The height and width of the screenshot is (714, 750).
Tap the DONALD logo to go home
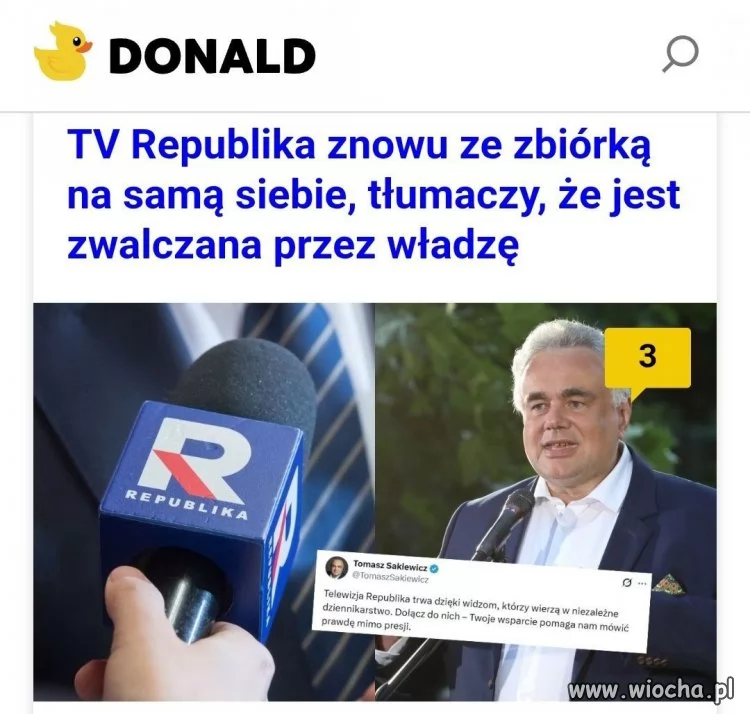click(x=176, y=53)
